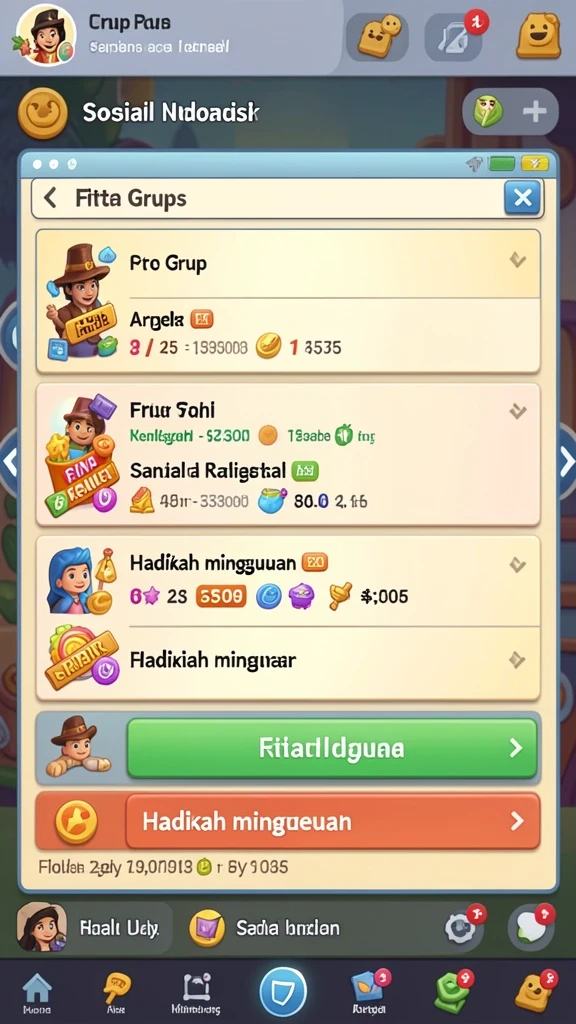Tap the green Fitadldguaa button
The image size is (576, 1024).
point(332,748)
